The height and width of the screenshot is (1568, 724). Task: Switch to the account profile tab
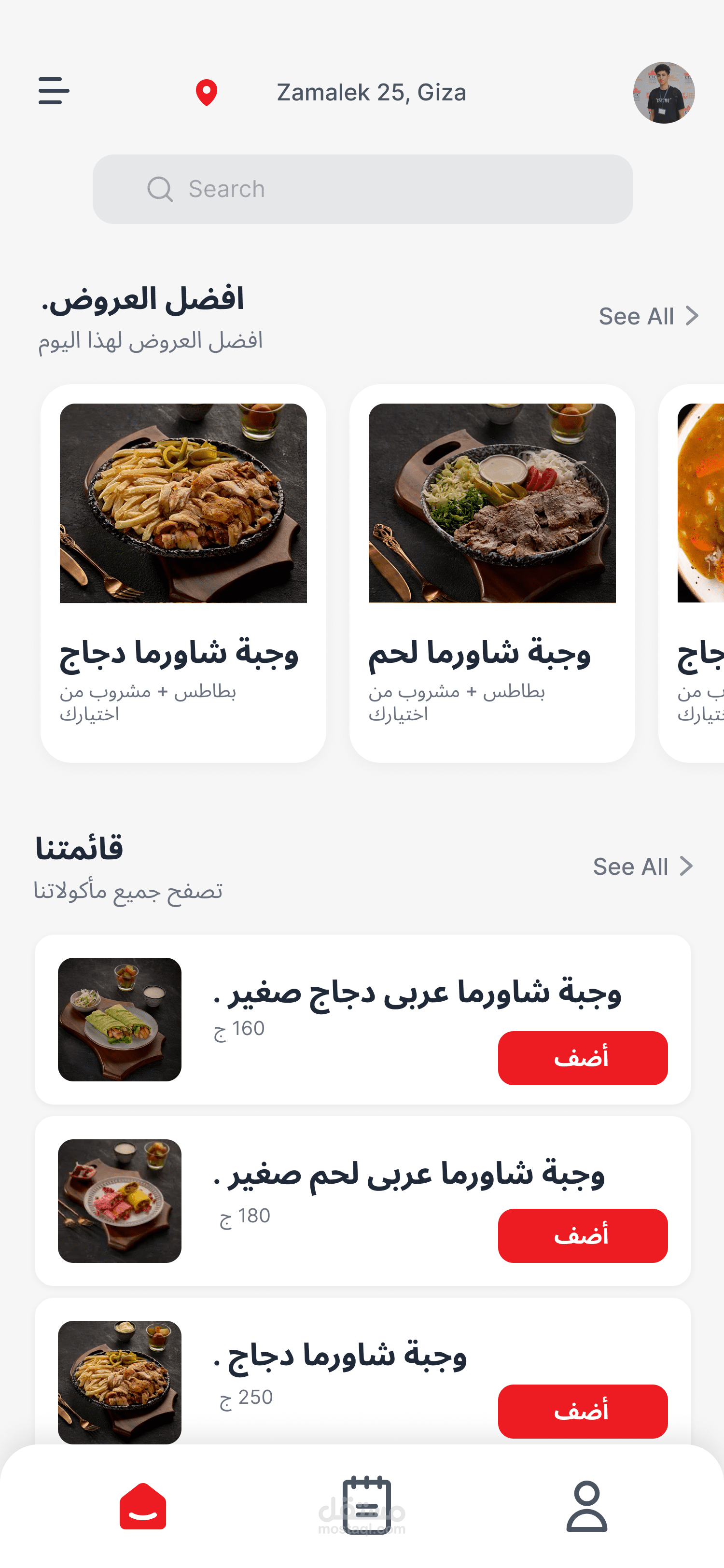point(586,1506)
